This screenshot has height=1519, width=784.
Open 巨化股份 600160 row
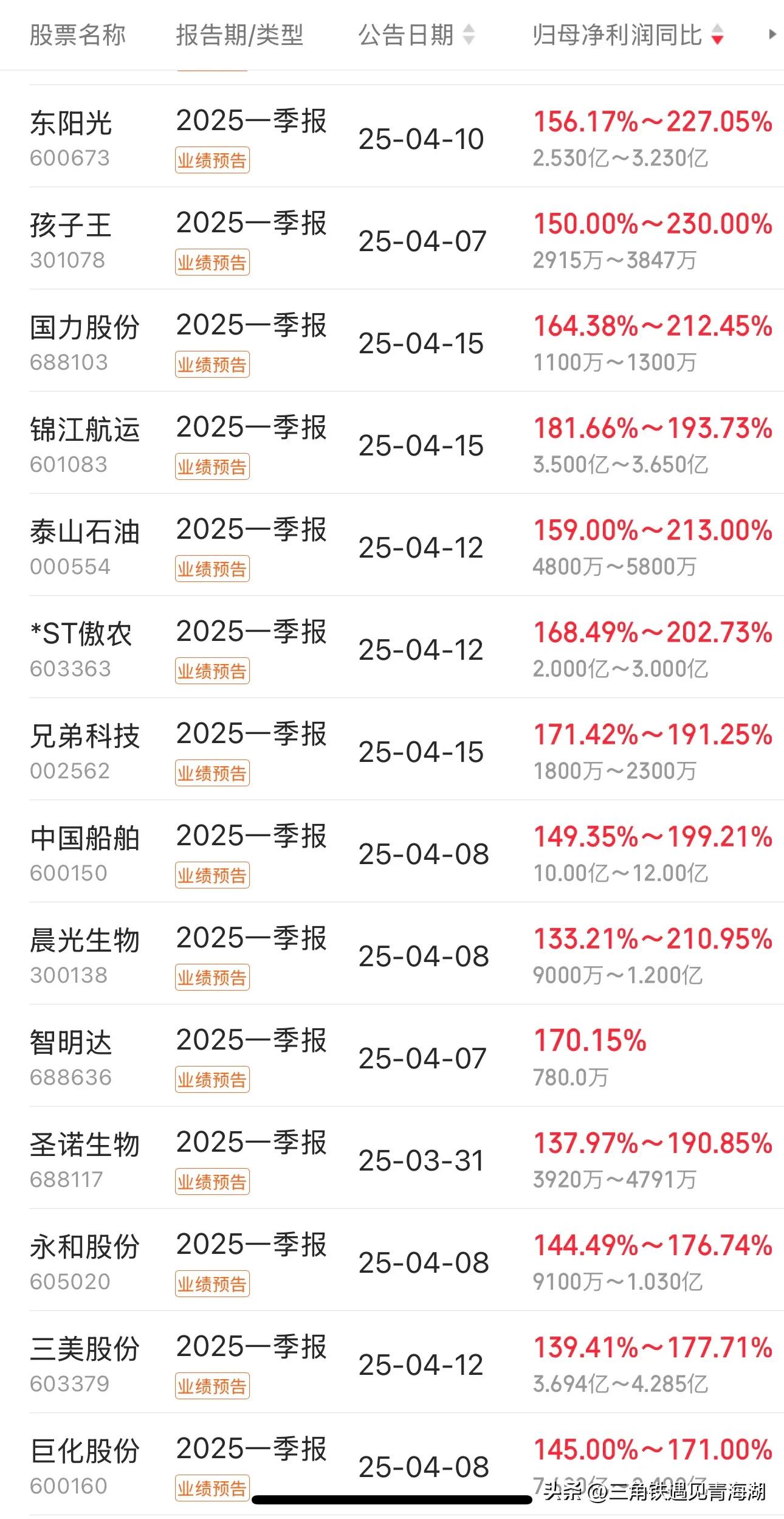[x=406, y=1464]
